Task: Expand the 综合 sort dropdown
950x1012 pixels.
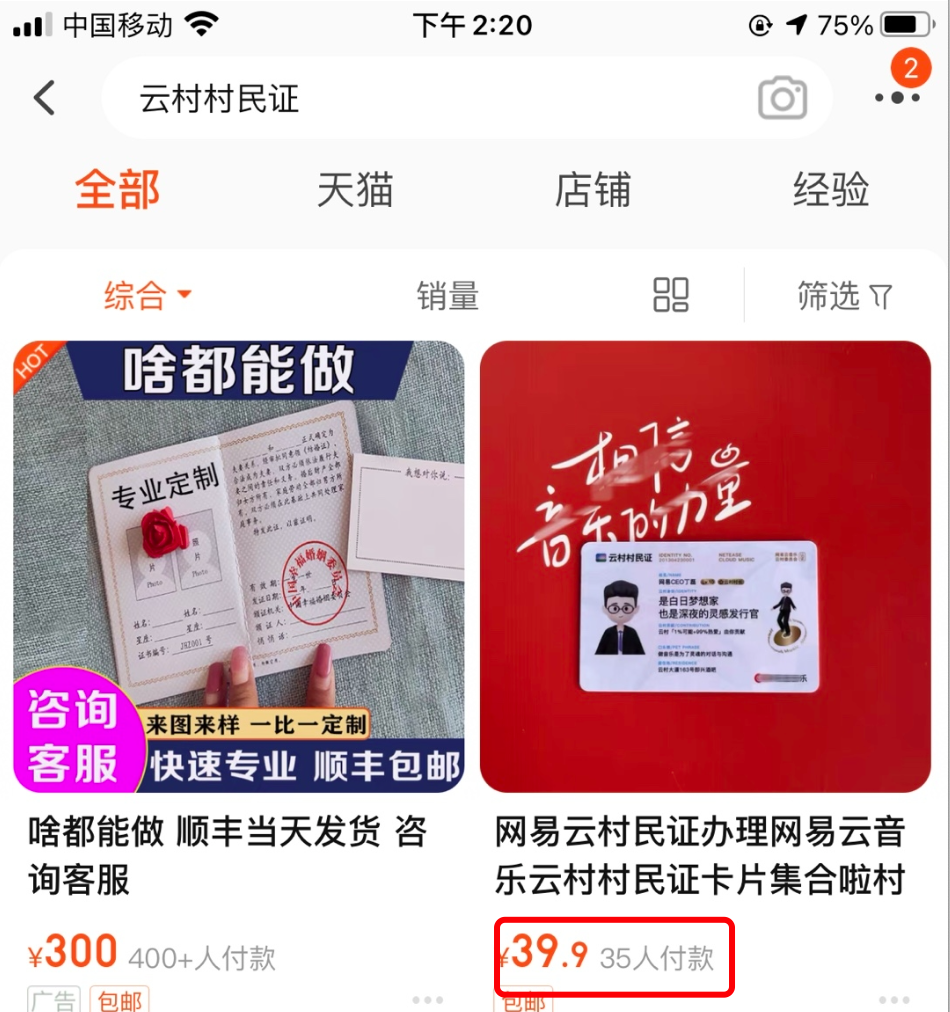Action: coord(147,295)
